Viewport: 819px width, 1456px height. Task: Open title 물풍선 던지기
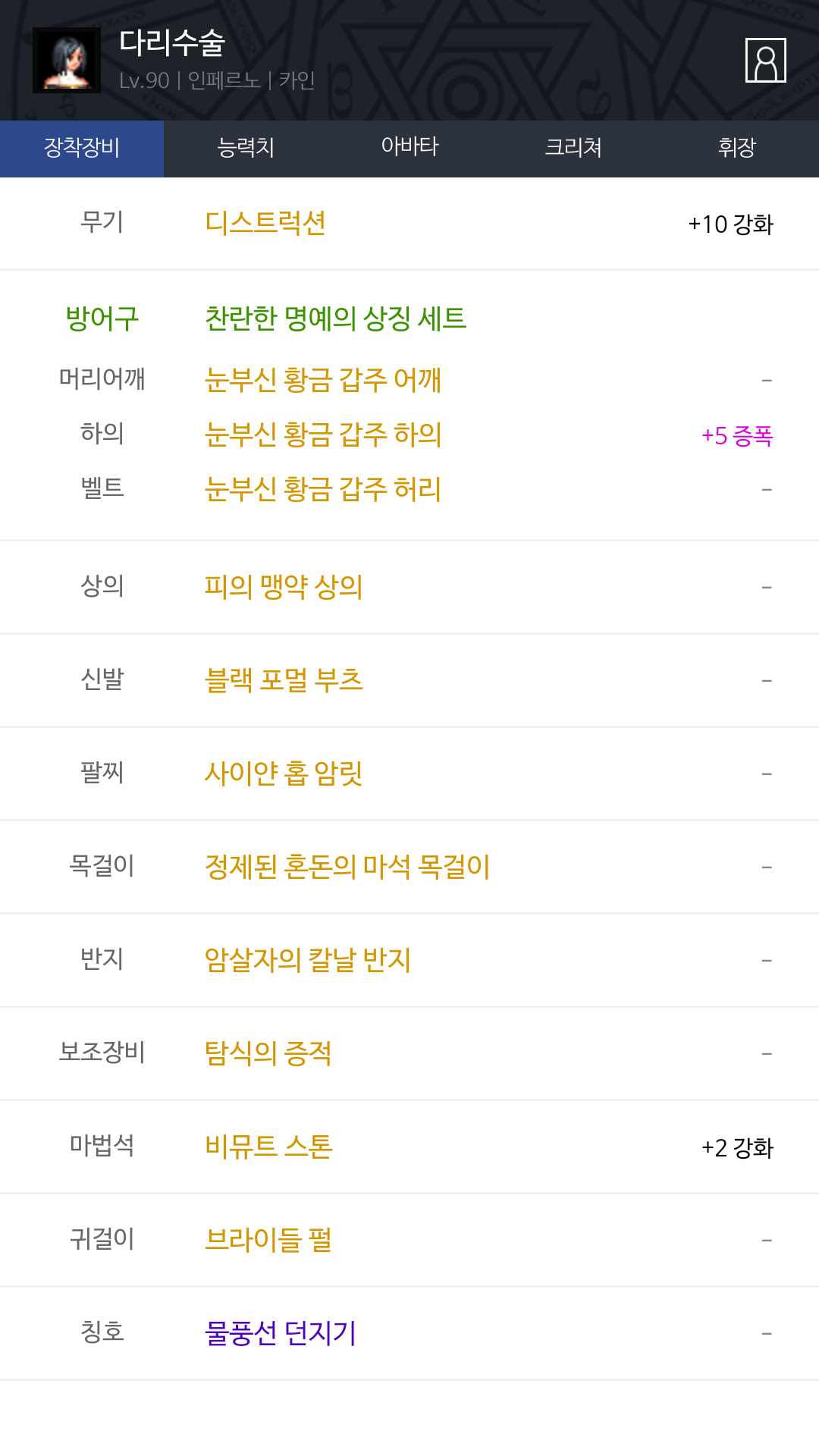[x=281, y=1332]
